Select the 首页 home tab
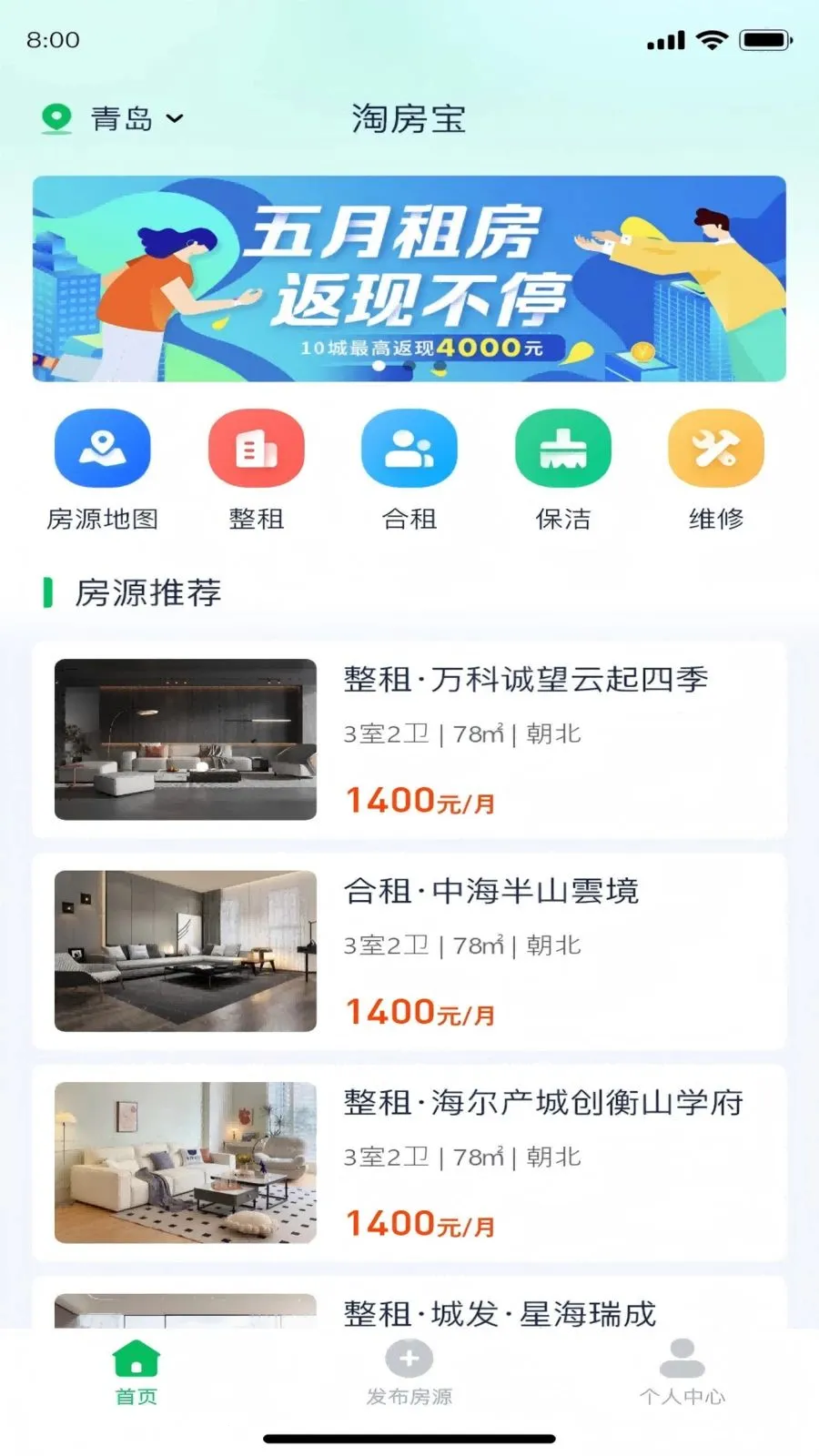819x1456 pixels. tap(135, 1362)
